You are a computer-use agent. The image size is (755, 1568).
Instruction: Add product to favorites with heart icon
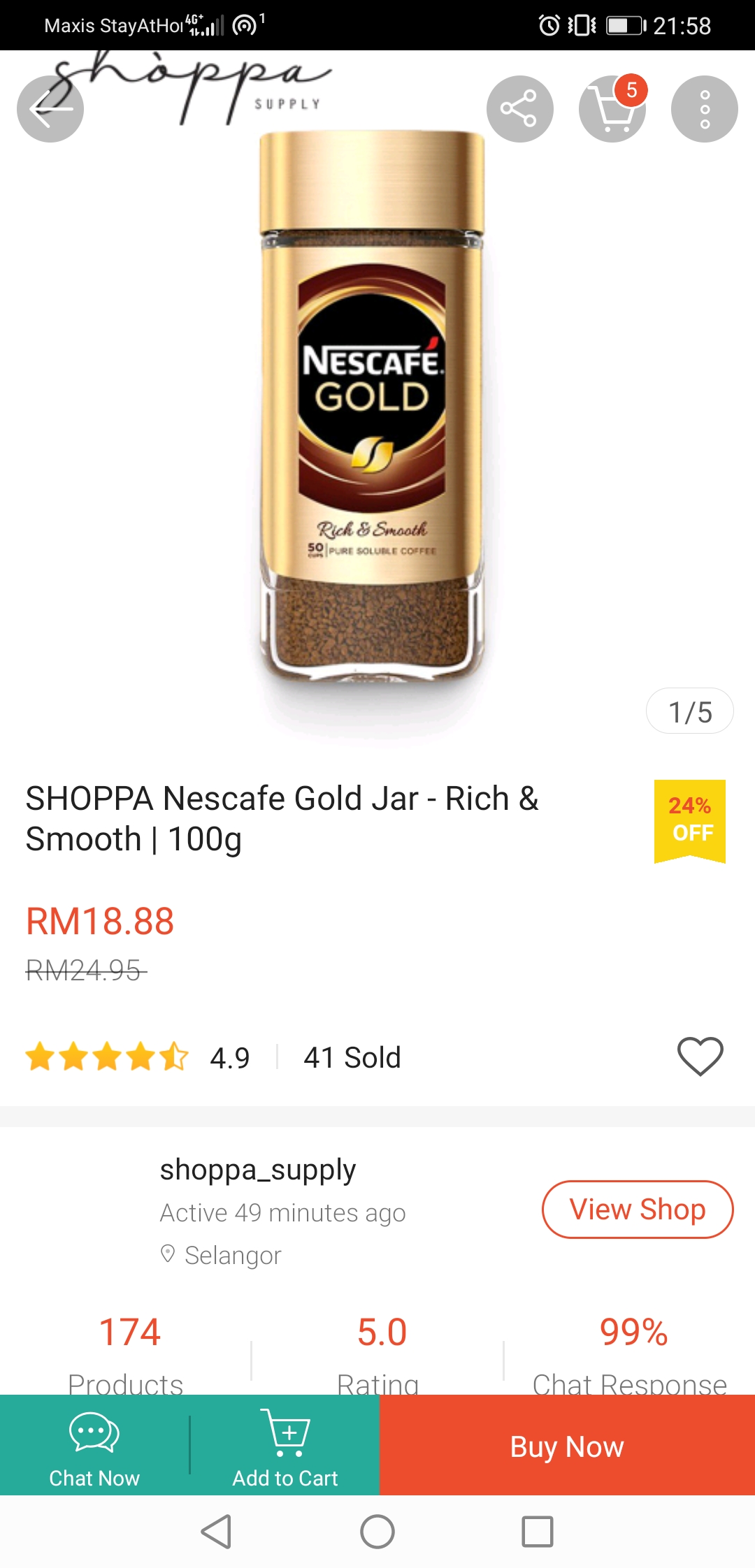[700, 1056]
